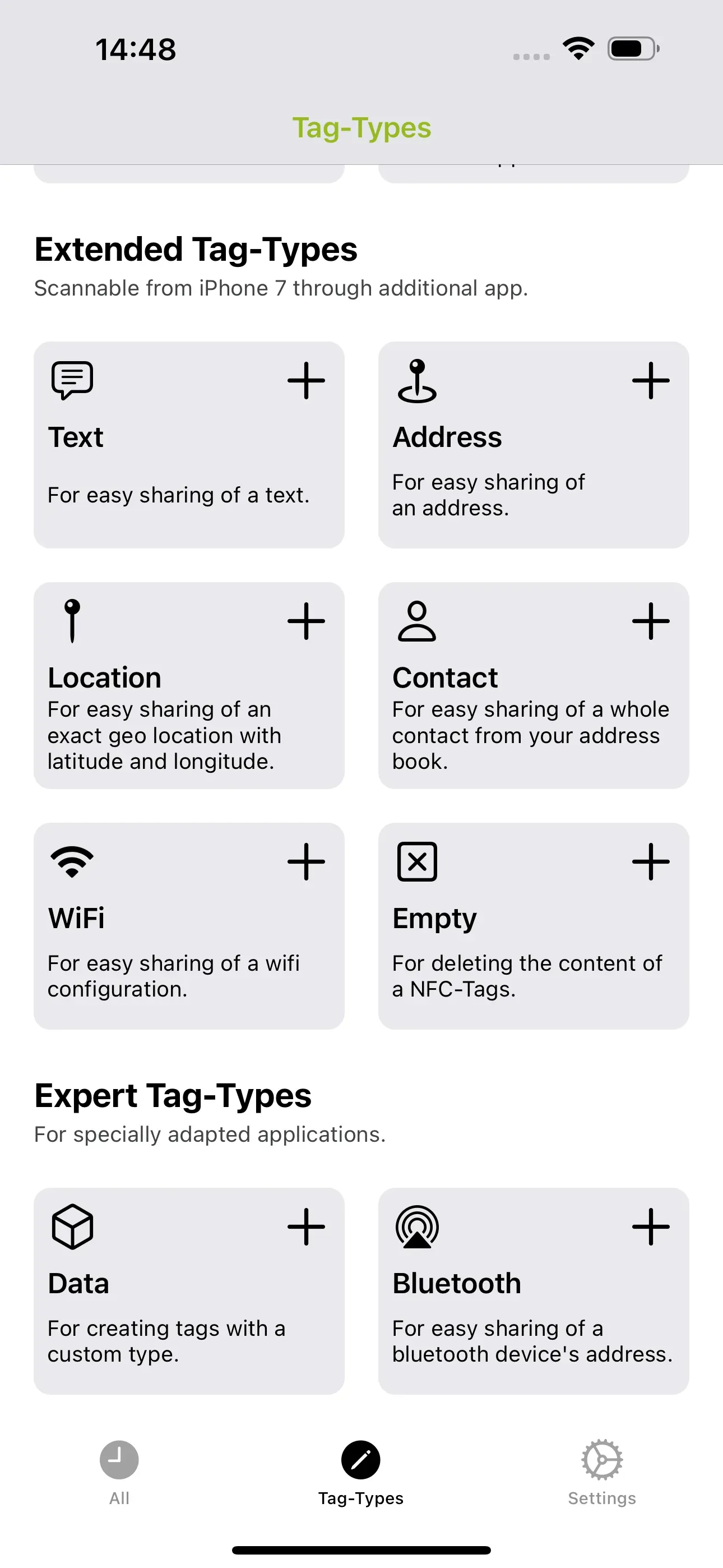Select the Bluetooth tag card
This screenshot has height=1568, width=723.
(533, 1290)
